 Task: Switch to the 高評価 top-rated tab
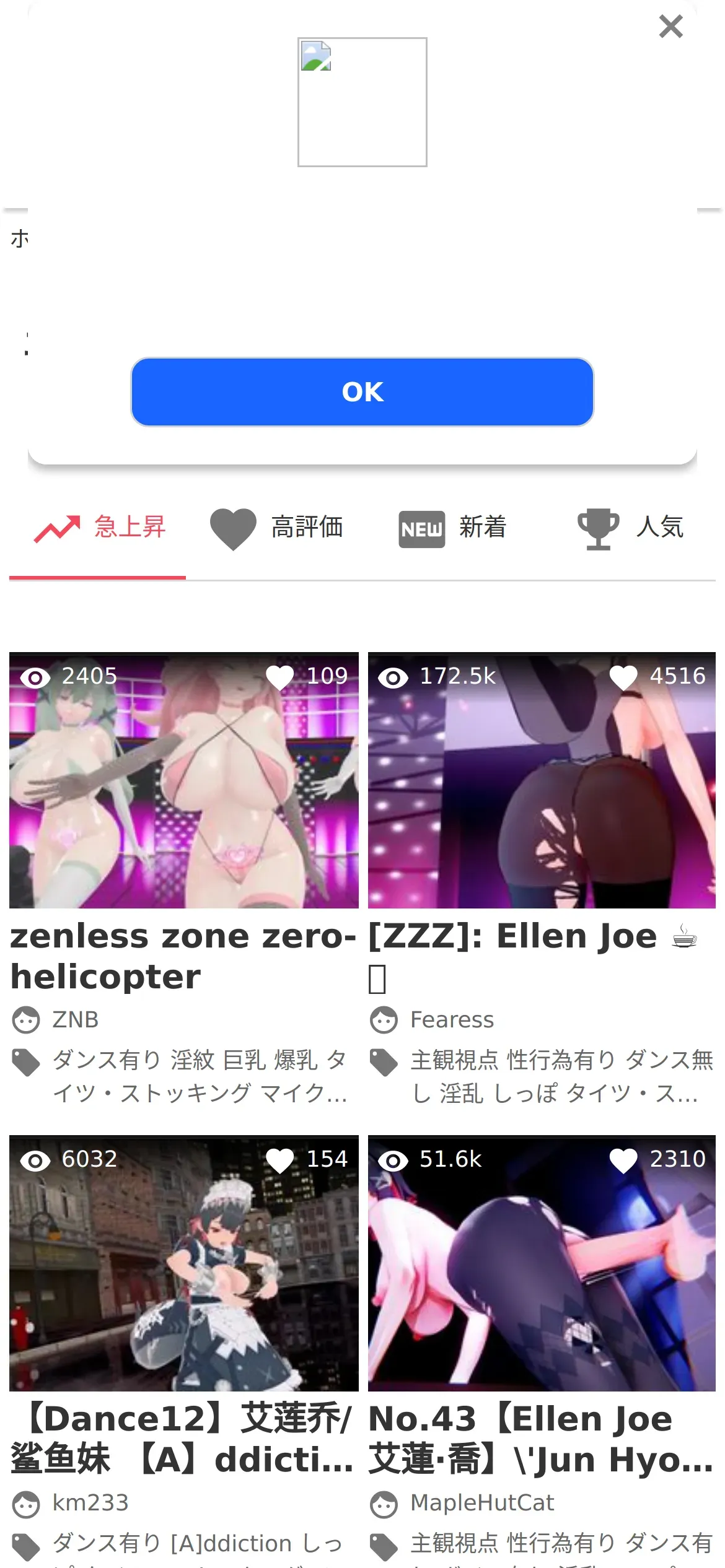(276, 528)
